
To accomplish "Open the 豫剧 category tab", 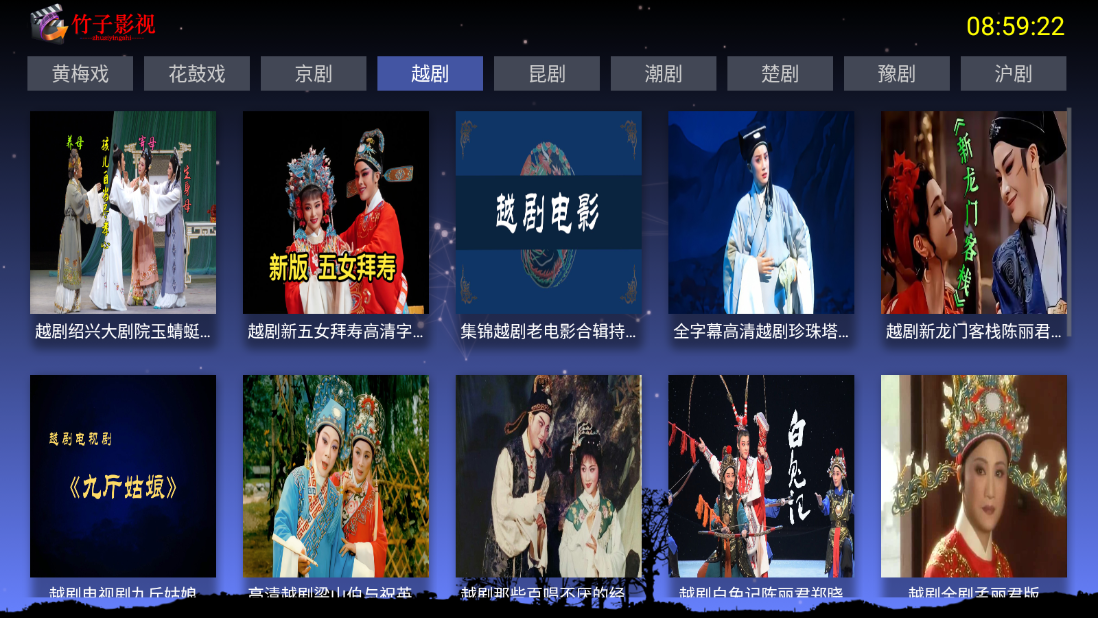I will coord(897,74).
